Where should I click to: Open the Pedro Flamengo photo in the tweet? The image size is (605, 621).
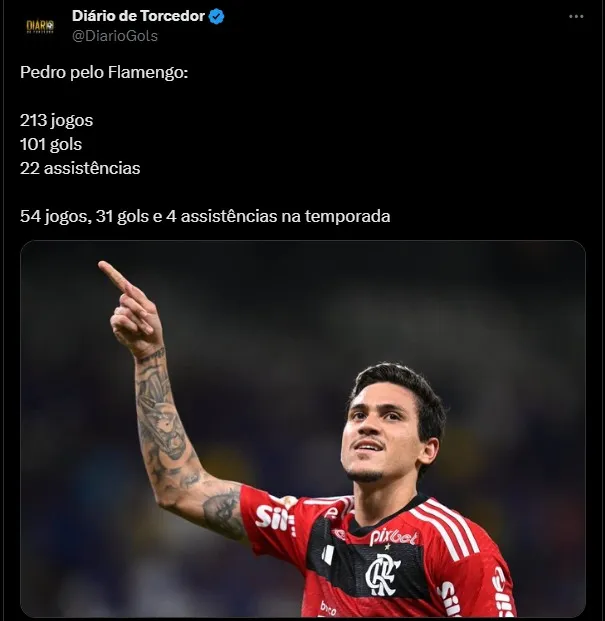click(x=302, y=428)
